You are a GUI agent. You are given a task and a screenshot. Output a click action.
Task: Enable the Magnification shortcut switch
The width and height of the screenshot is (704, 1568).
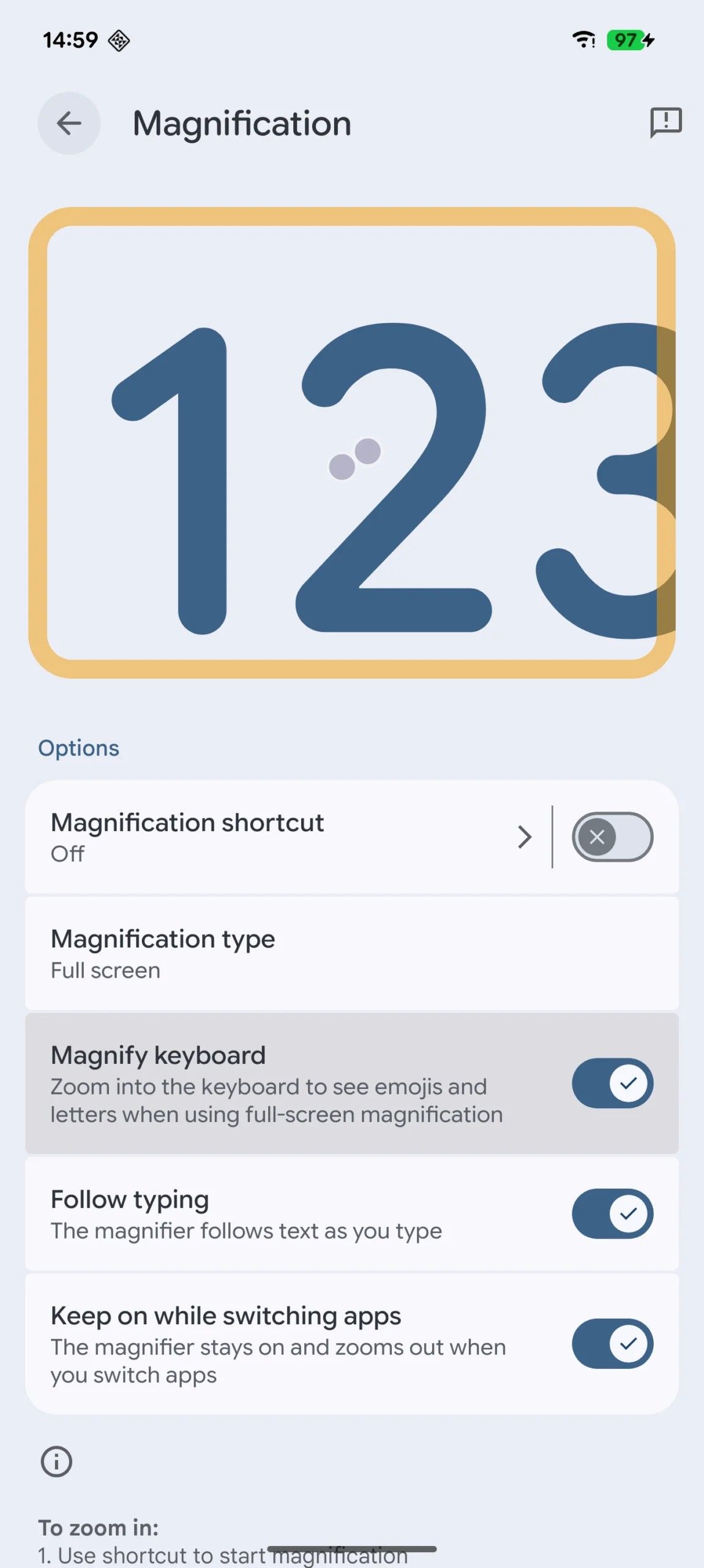[612, 837]
